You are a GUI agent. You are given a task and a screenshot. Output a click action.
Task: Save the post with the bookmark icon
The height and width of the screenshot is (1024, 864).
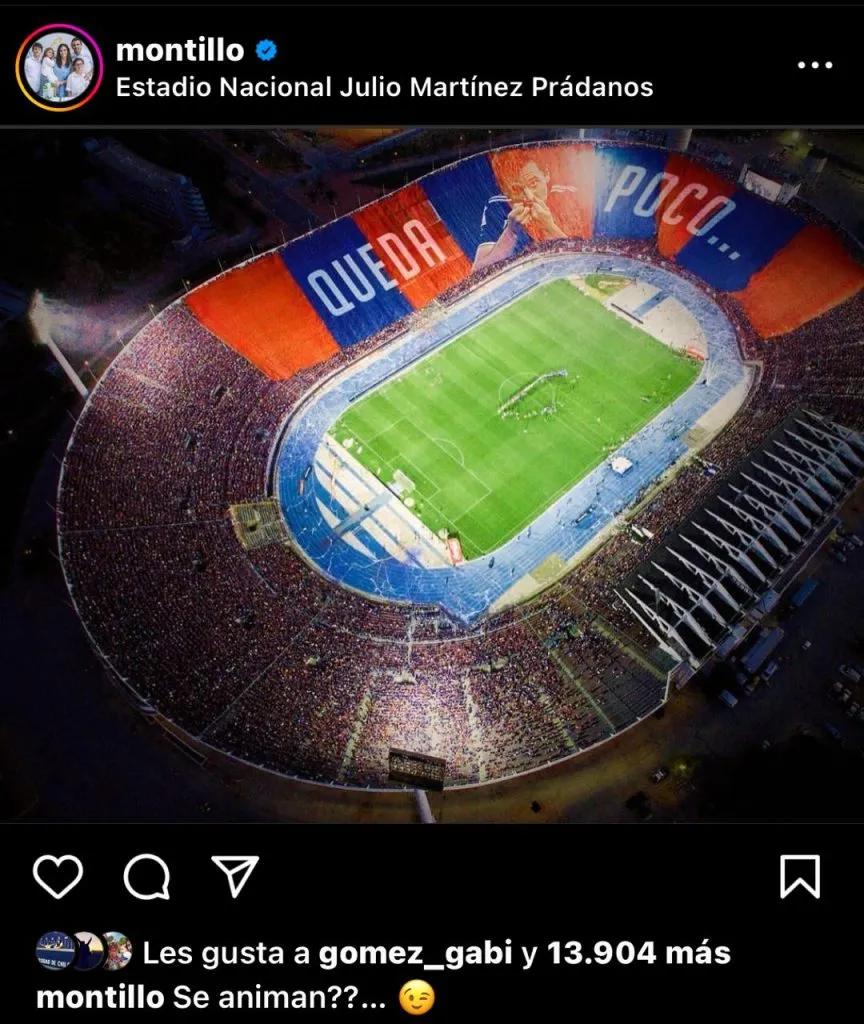click(x=800, y=877)
